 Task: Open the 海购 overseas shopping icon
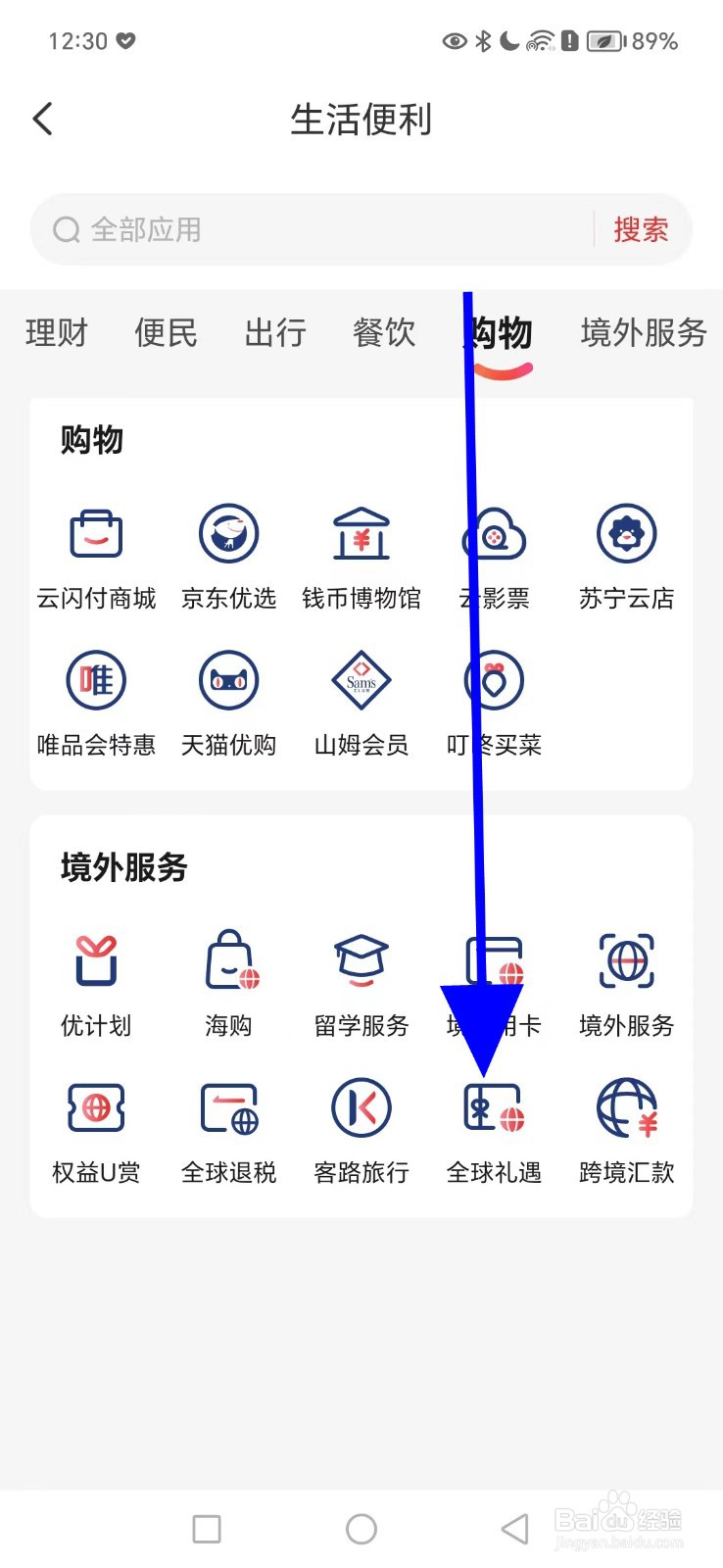click(227, 980)
